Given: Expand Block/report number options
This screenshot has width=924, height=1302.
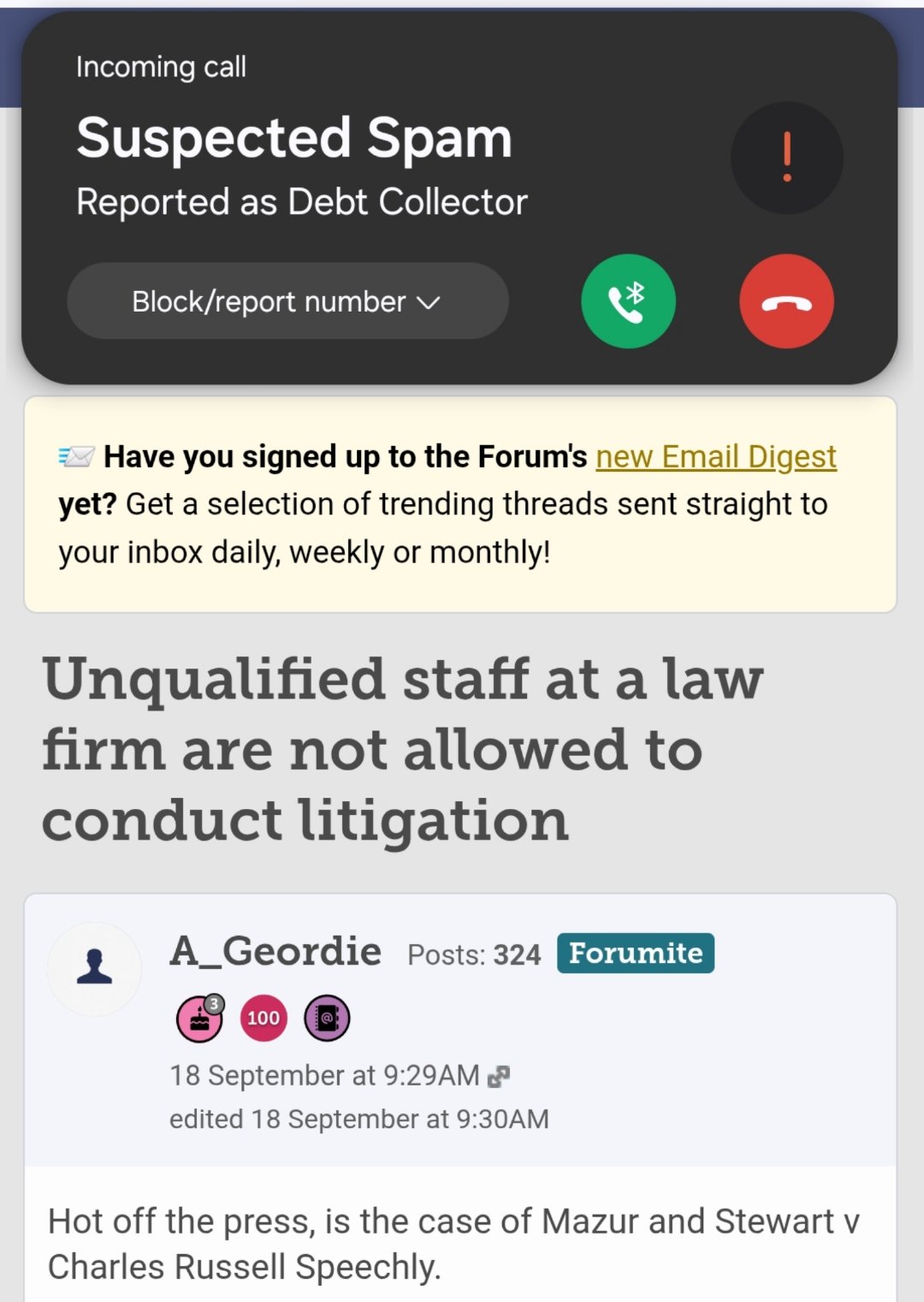Looking at the screenshot, I should (x=287, y=301).
